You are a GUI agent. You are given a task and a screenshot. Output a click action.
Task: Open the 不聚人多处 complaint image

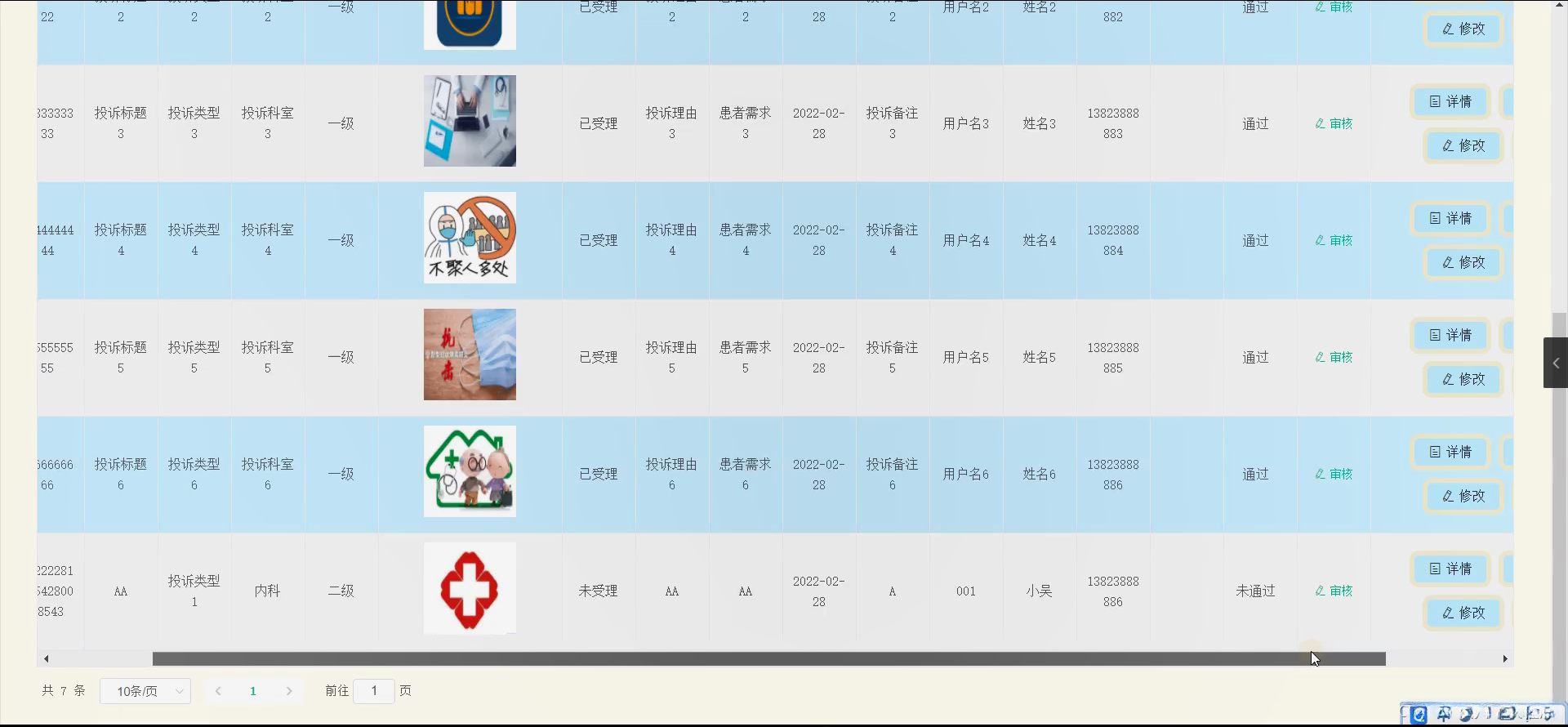click(470, 238)
